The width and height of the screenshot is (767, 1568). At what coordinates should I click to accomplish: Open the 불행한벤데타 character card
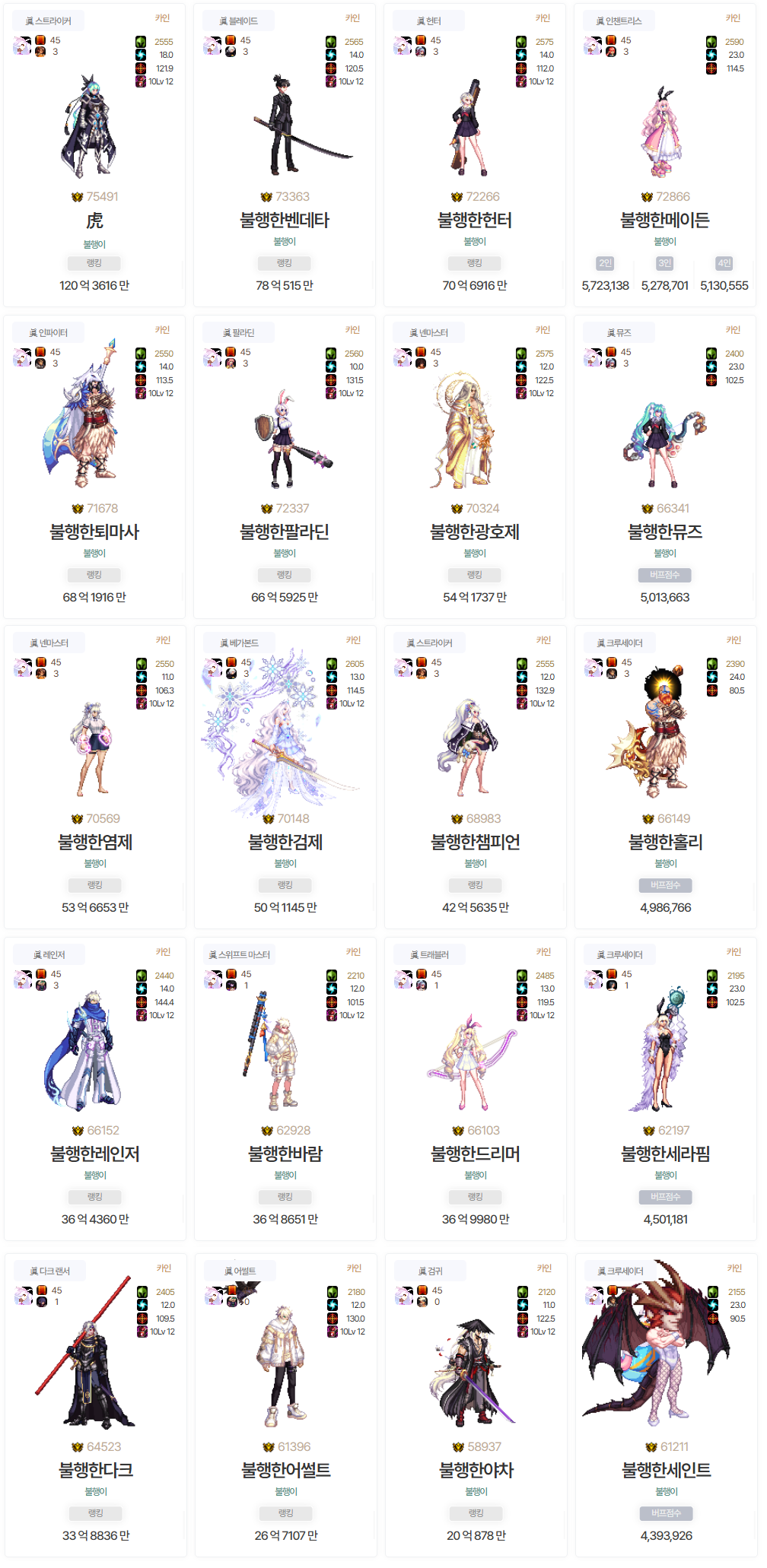point(285,221)
